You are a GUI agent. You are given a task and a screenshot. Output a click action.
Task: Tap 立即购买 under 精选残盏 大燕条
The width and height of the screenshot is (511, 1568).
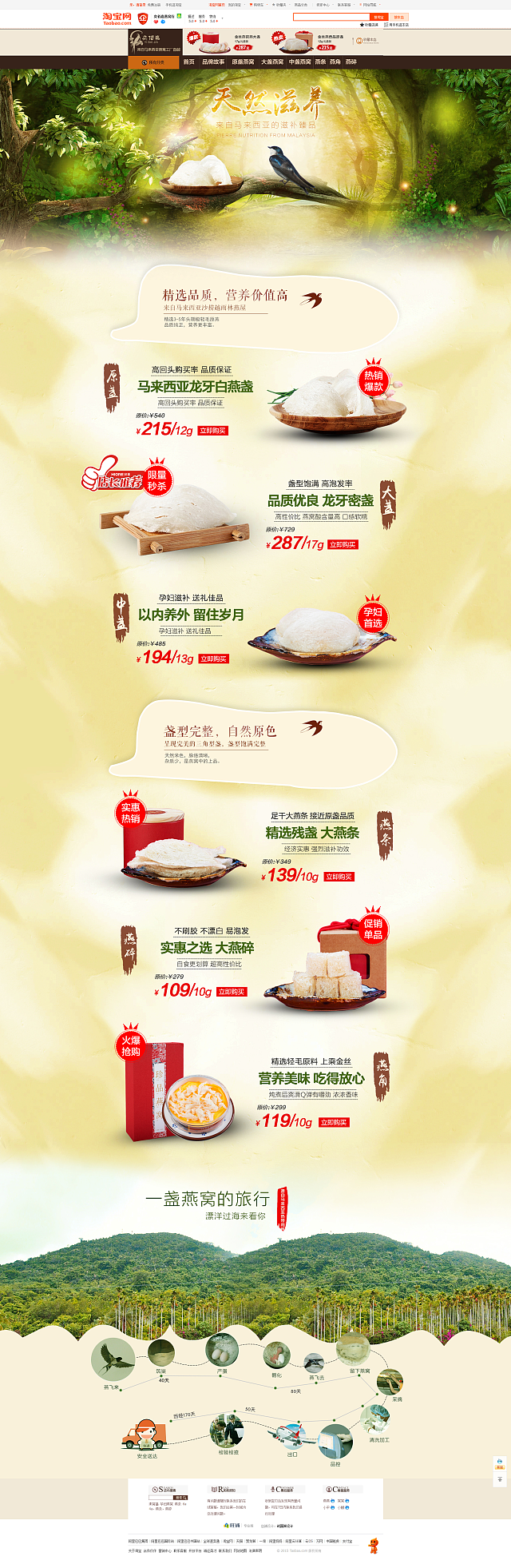click(x=339, y=877)
